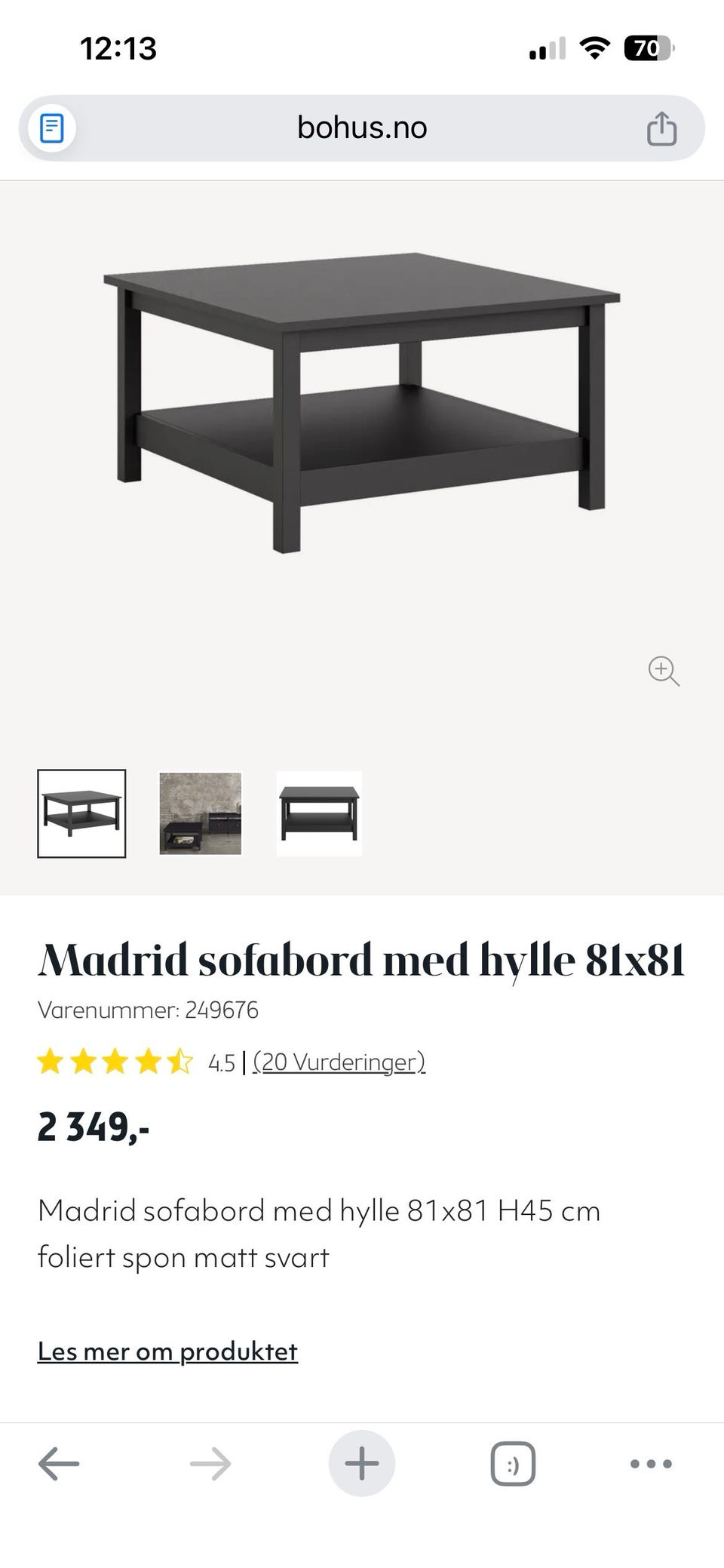The height and width of the screenshot is (1568, 724).
Task: Select the front view table thumbnail
Action: (319, 813)
